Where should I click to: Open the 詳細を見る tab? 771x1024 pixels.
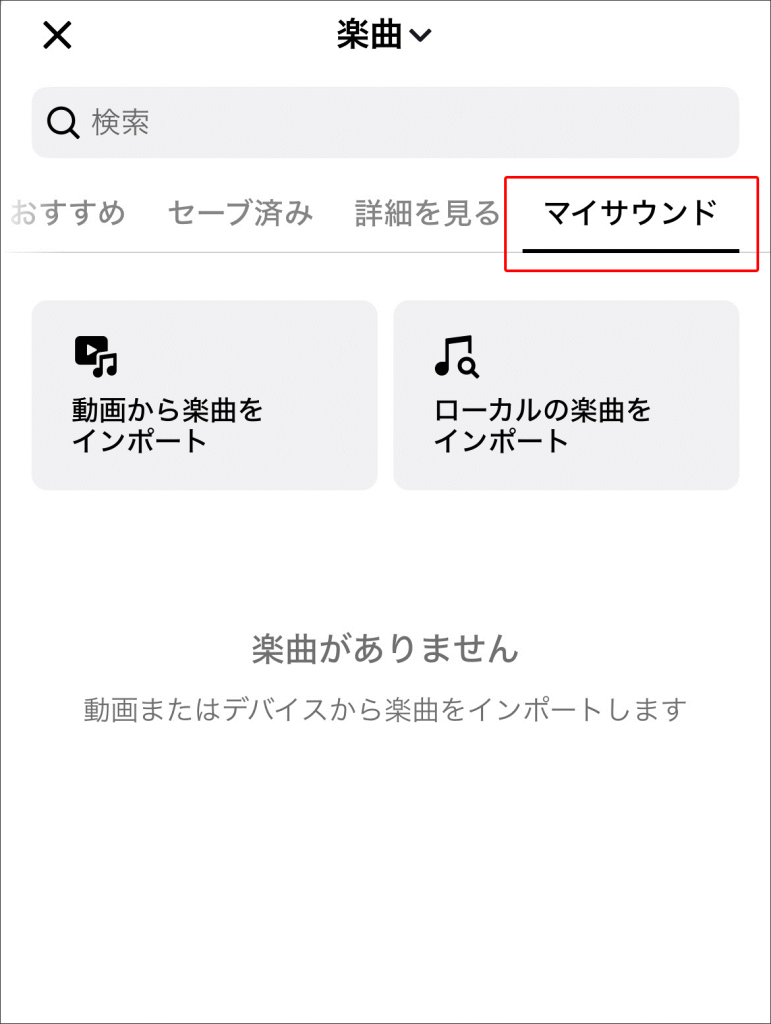coord(427,213)
